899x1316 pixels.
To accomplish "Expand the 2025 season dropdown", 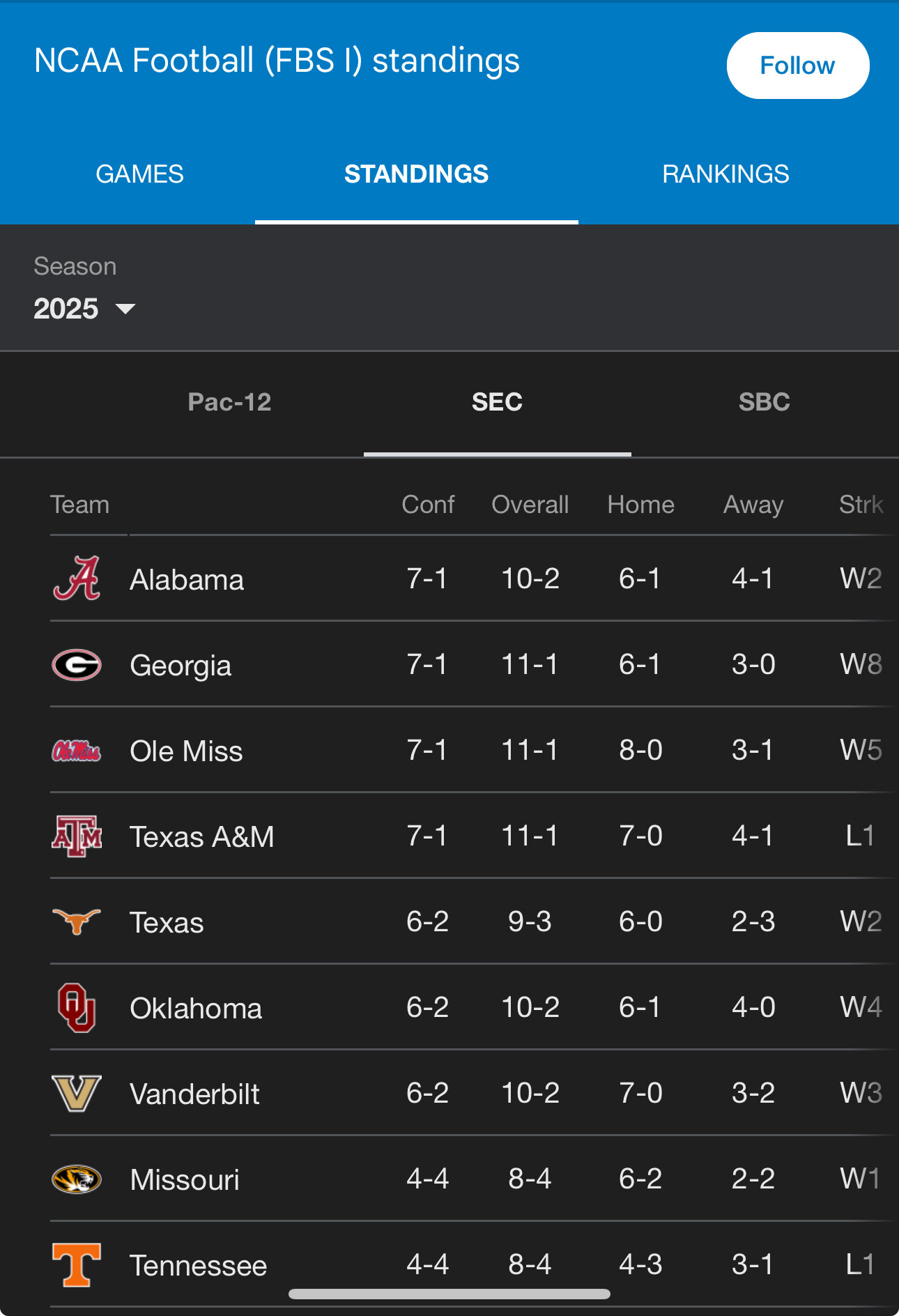I will pyautogui.click(x=84, y=308).
